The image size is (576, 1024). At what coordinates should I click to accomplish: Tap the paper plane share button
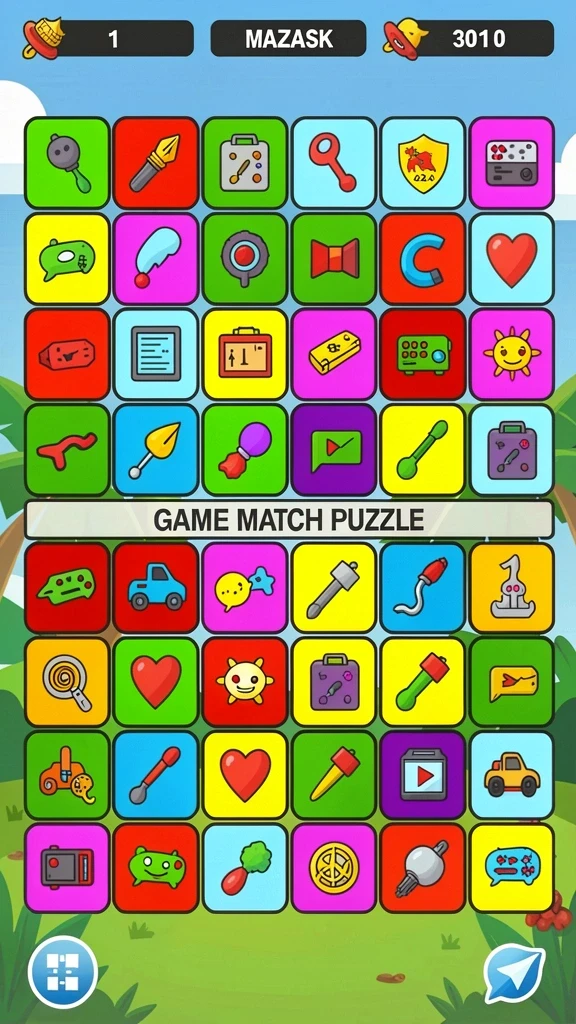coord(514,973)
